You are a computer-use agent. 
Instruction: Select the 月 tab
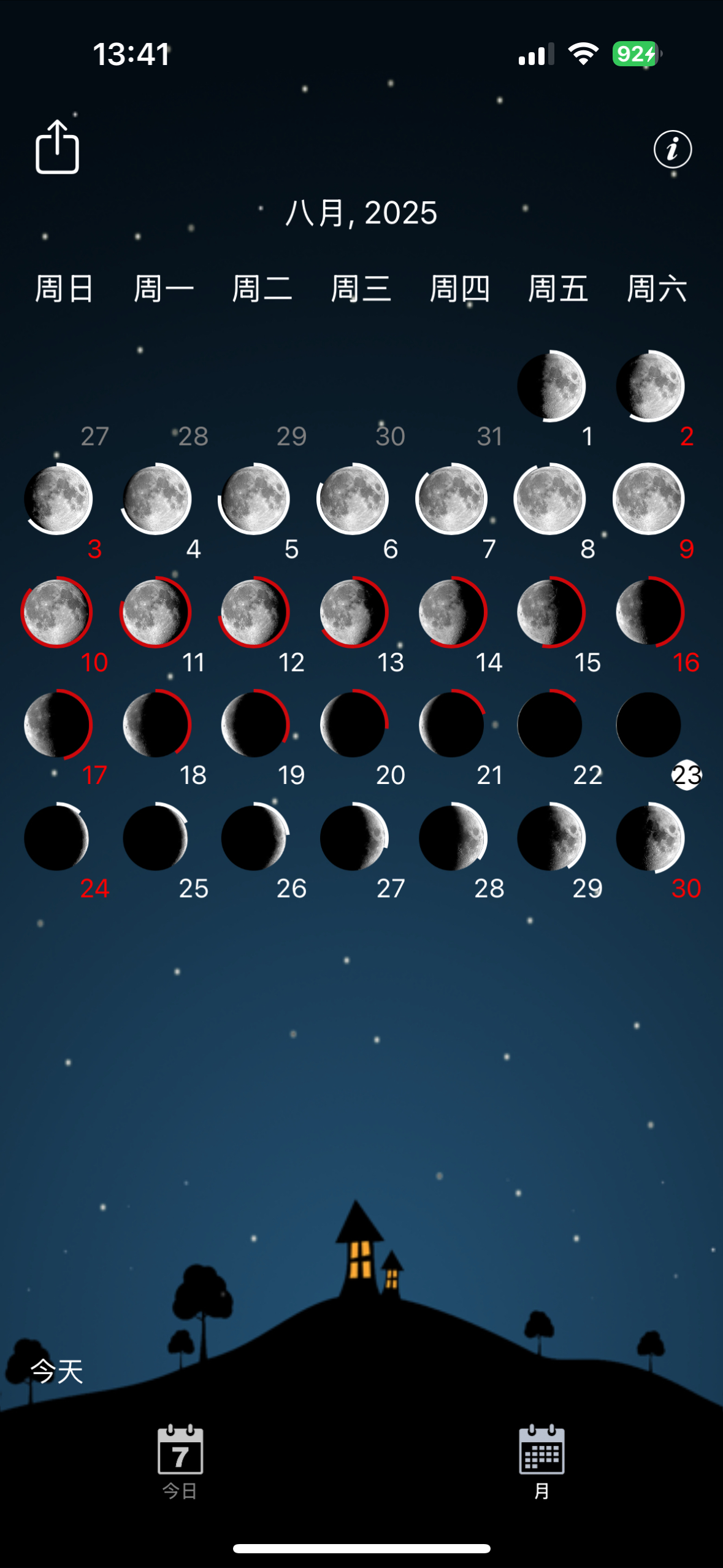click(x=541, y=1462)
